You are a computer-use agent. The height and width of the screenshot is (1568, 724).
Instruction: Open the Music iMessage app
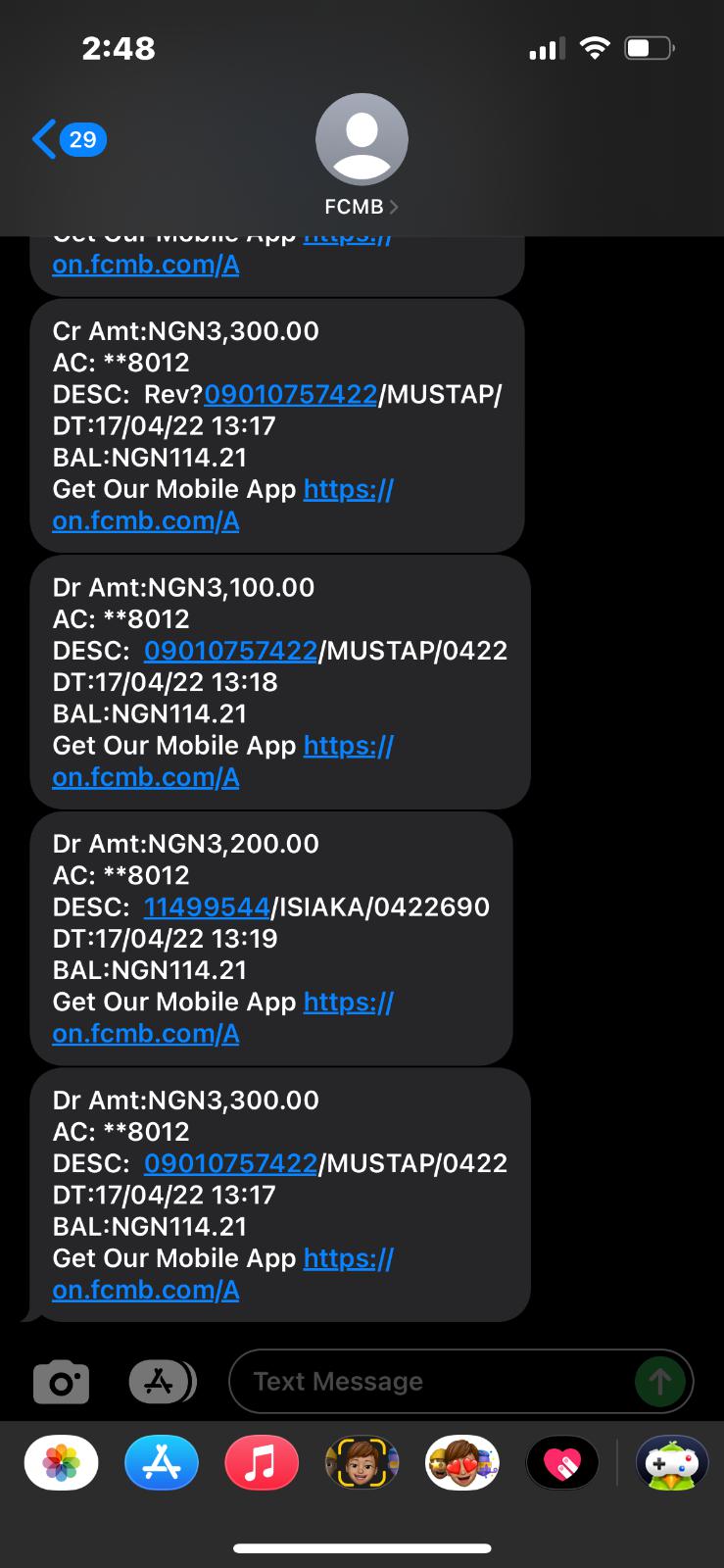click(262, 1463)
